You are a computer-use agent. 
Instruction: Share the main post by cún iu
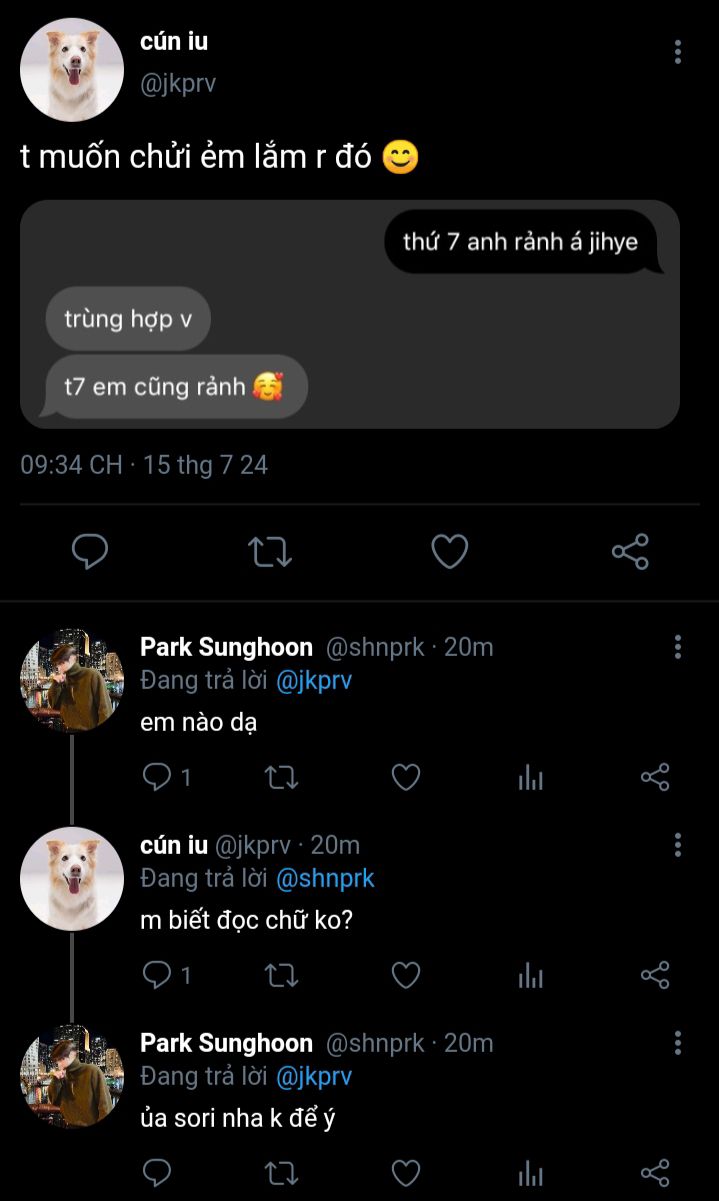pyautogui.click(x=630, y=551)
